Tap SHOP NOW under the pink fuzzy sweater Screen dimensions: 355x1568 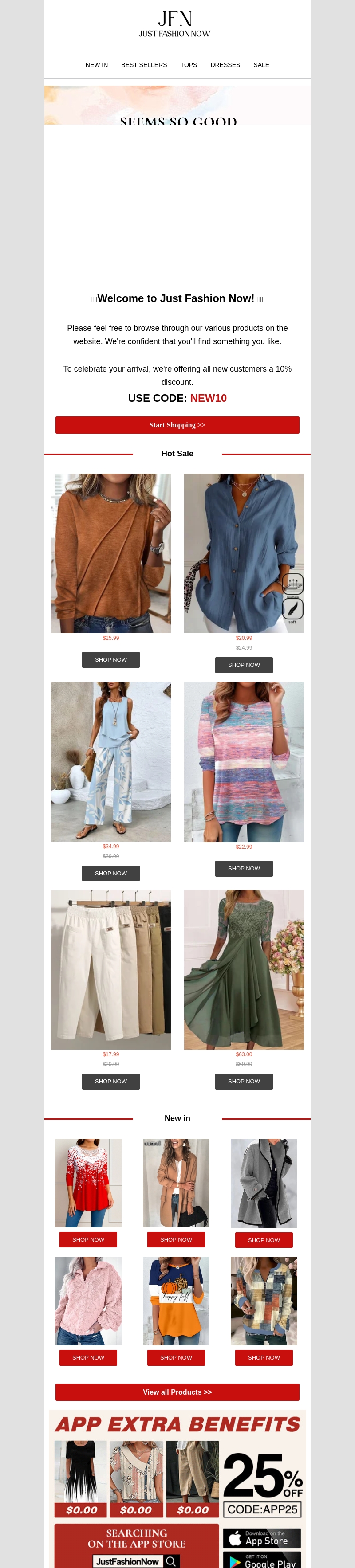(x=88, y=1357)
